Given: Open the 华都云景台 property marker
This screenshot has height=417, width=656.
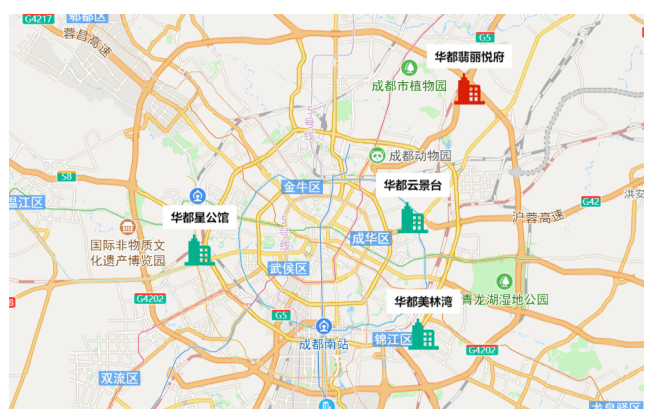Looking at the screenshot, I should click(412, 218).
